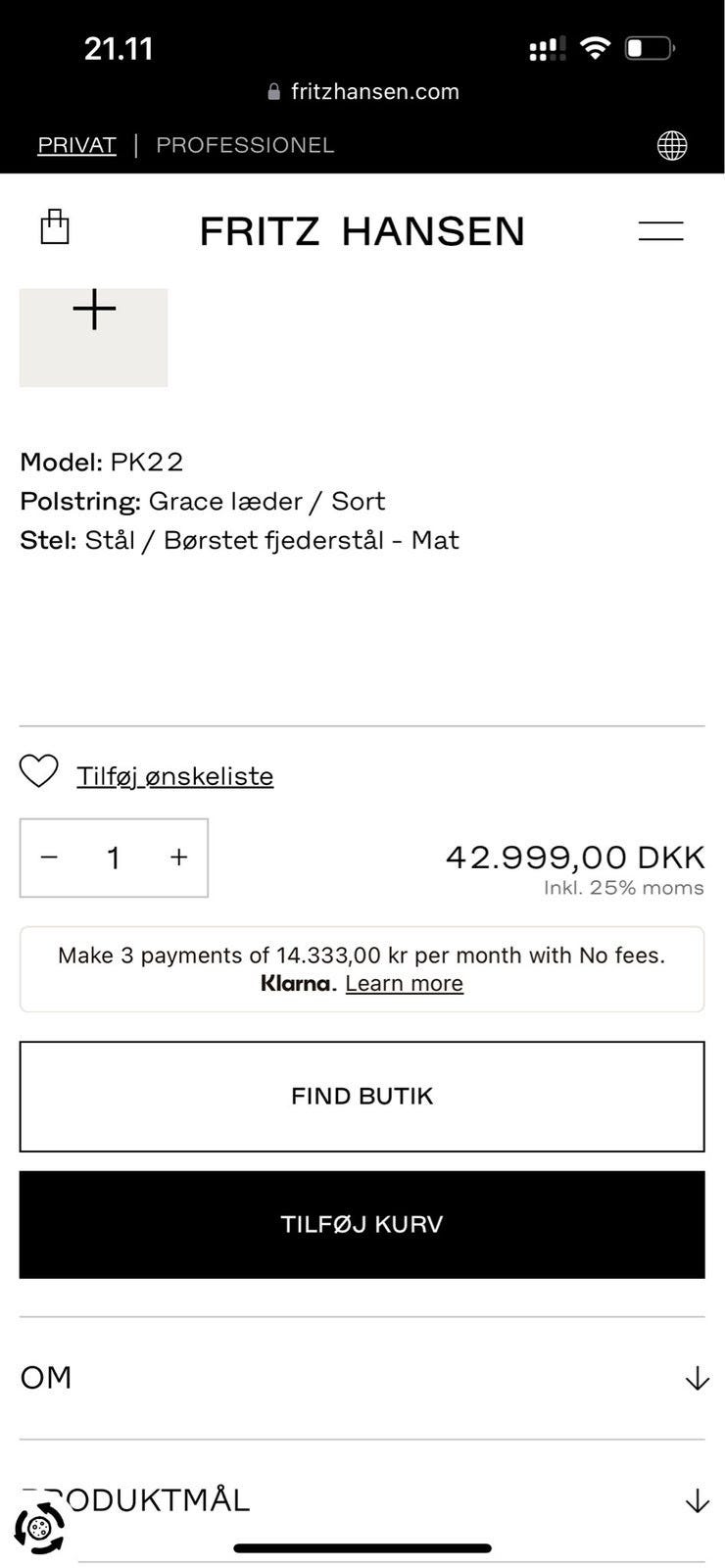Select the Privat section
725x1568 pixels.
click(x=76, y=145)
